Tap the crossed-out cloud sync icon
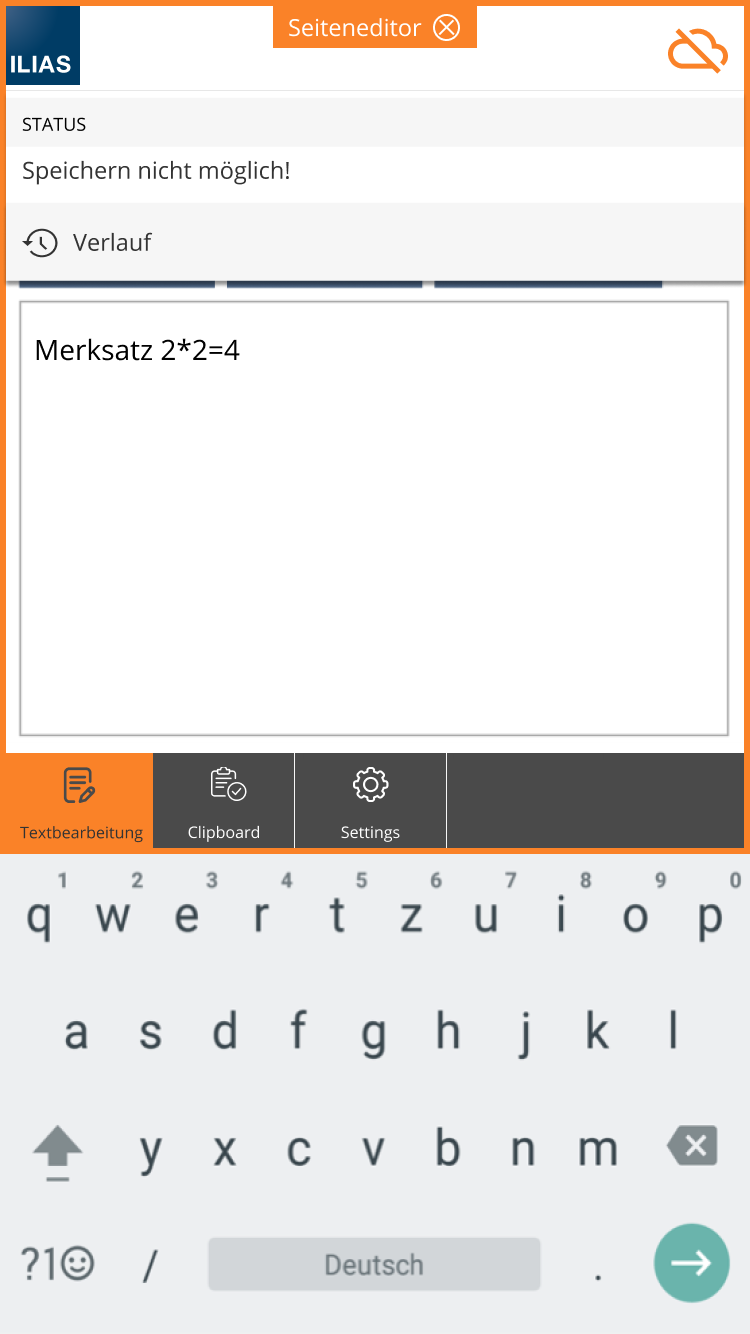Viewport: 750px width, 1334px height. pyautogui.click(x=697, y=50)
